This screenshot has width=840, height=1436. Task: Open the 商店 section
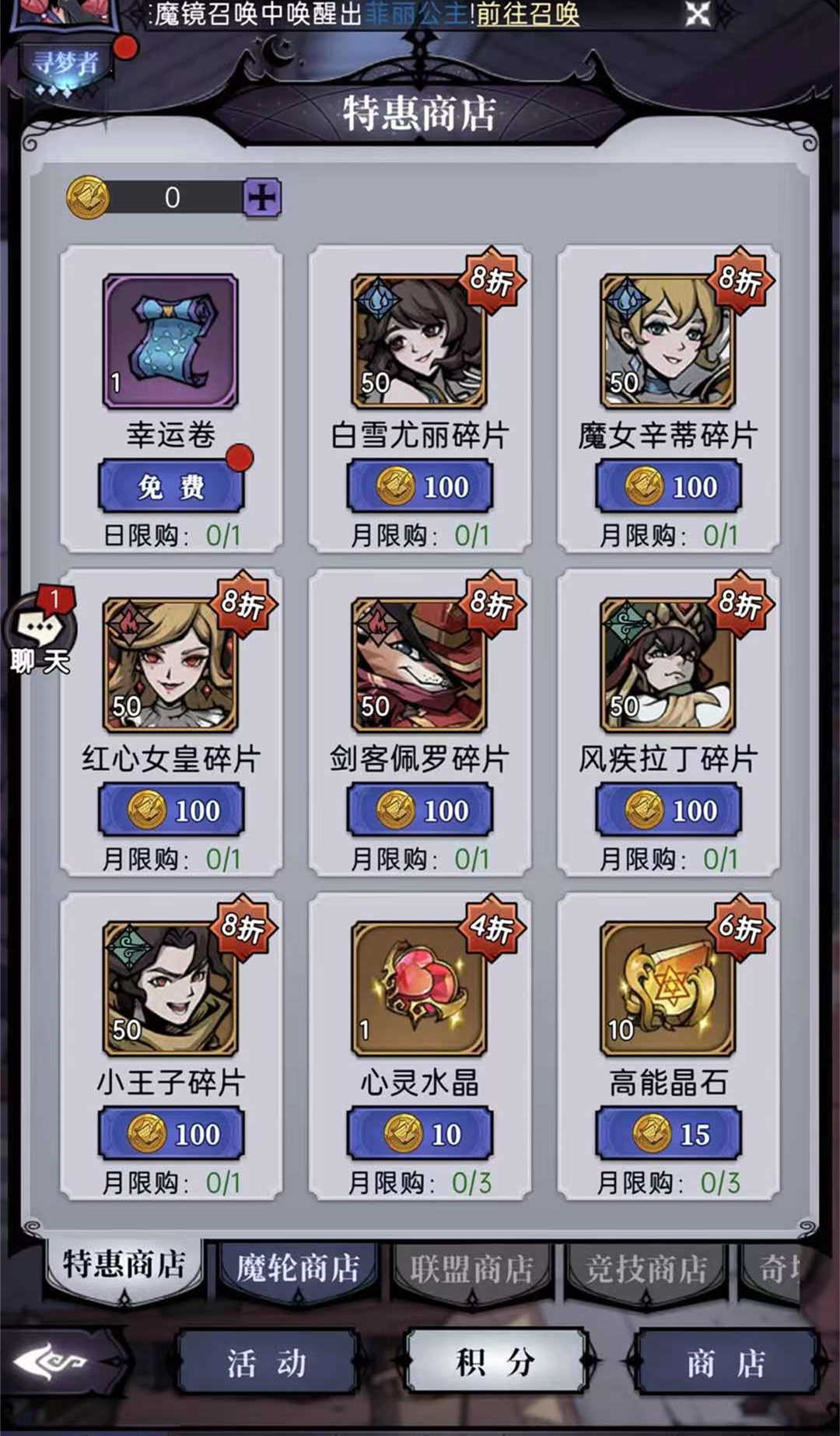(725, 1363)
